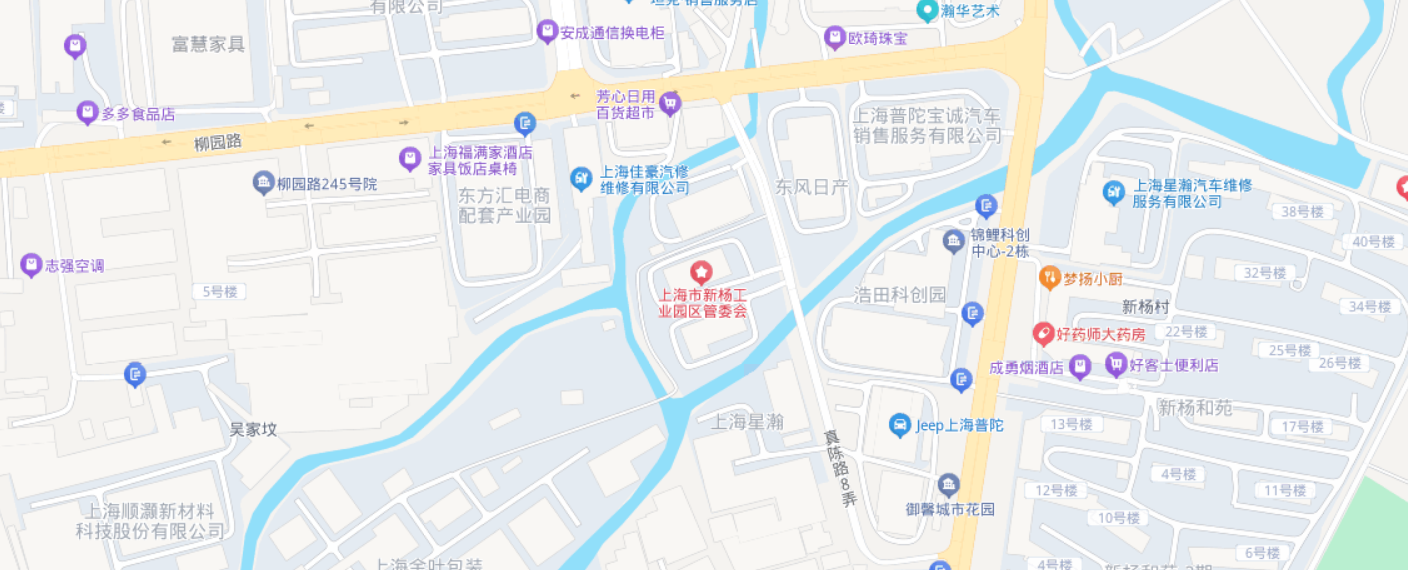Screen dimensions: 1408x570
Task: Select the 好客士便利店 convenience store marker
Action: tap(1115, 364)
